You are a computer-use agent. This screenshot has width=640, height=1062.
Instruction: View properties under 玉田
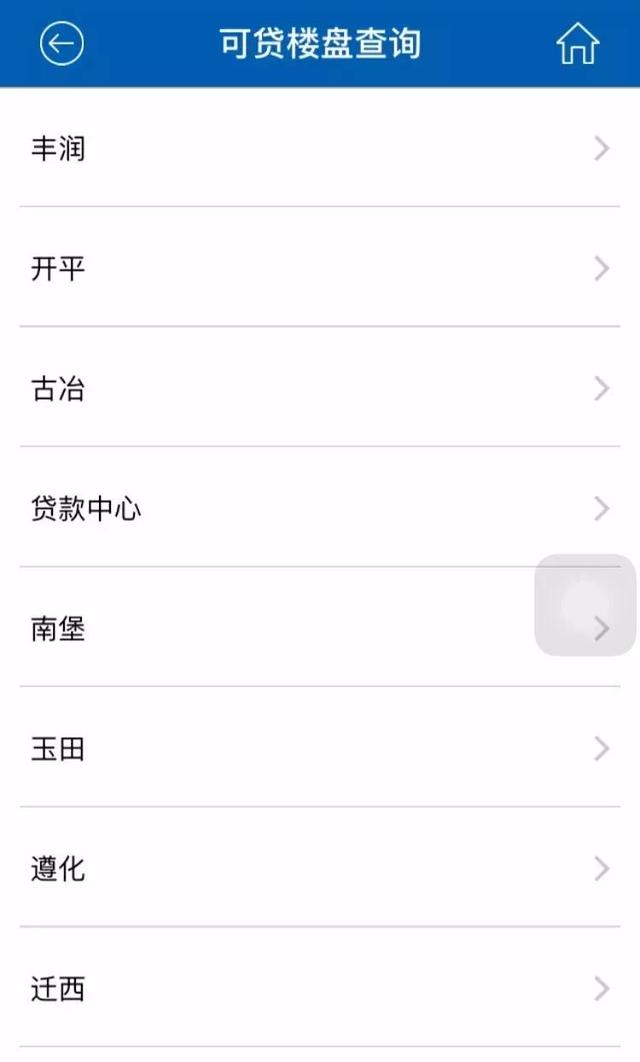click(320, 748)
